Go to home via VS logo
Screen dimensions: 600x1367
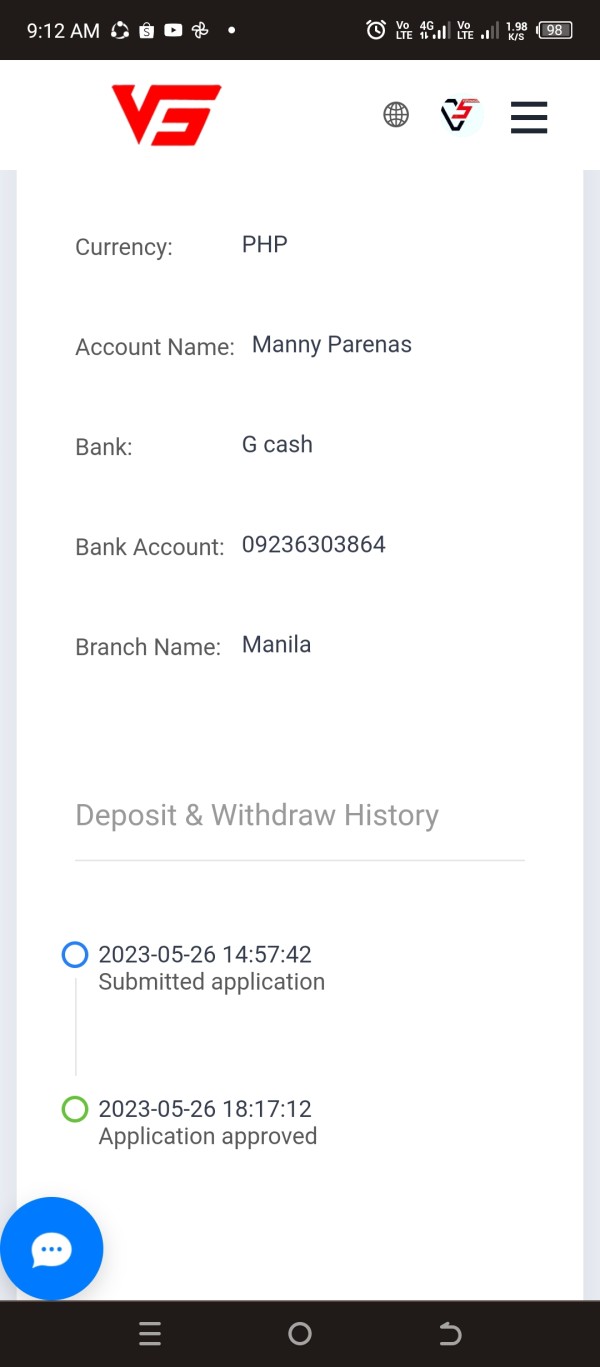166,115
